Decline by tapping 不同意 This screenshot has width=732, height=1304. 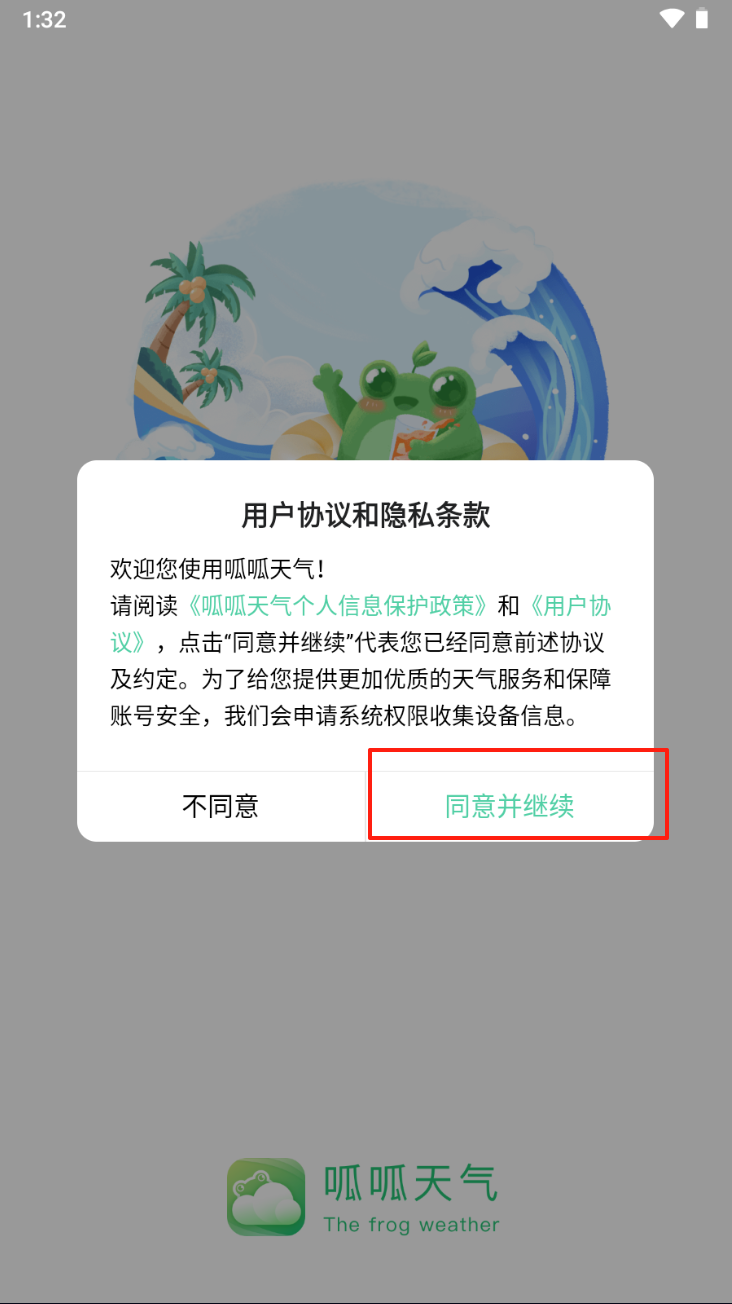pyautogui.click(x=220, y=806)
